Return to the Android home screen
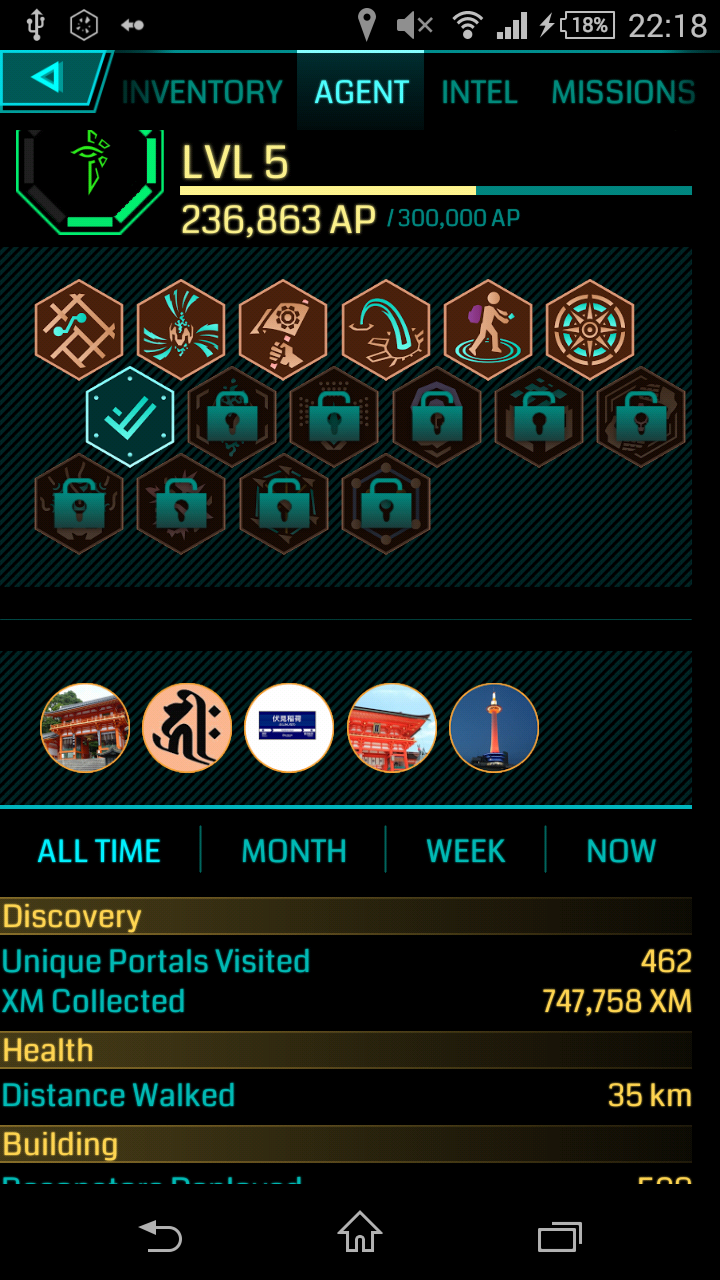The image size is (720, 1280). click(360, 1232)
